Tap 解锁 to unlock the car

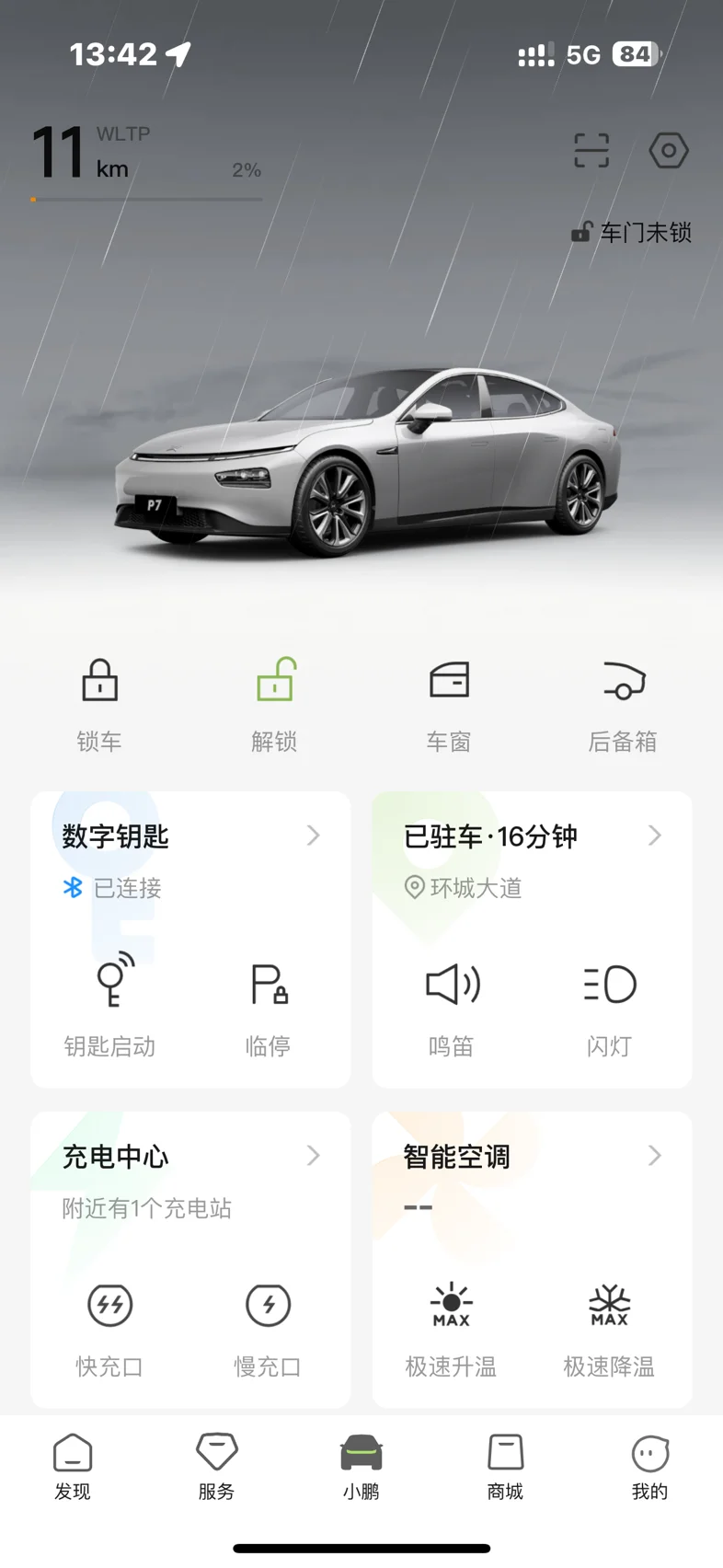[x=274, y=706]
